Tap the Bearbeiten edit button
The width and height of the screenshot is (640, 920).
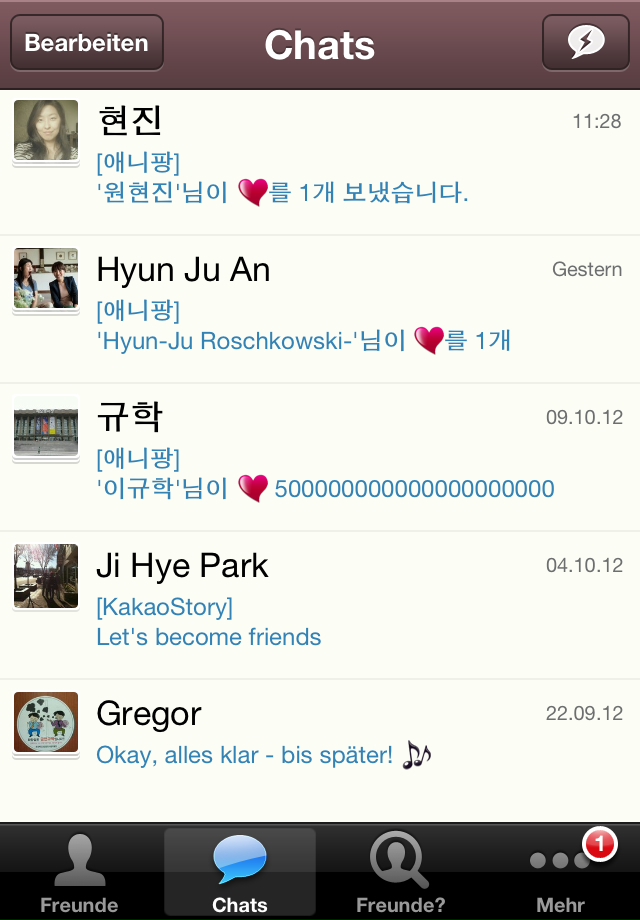(x=86, y=43)
